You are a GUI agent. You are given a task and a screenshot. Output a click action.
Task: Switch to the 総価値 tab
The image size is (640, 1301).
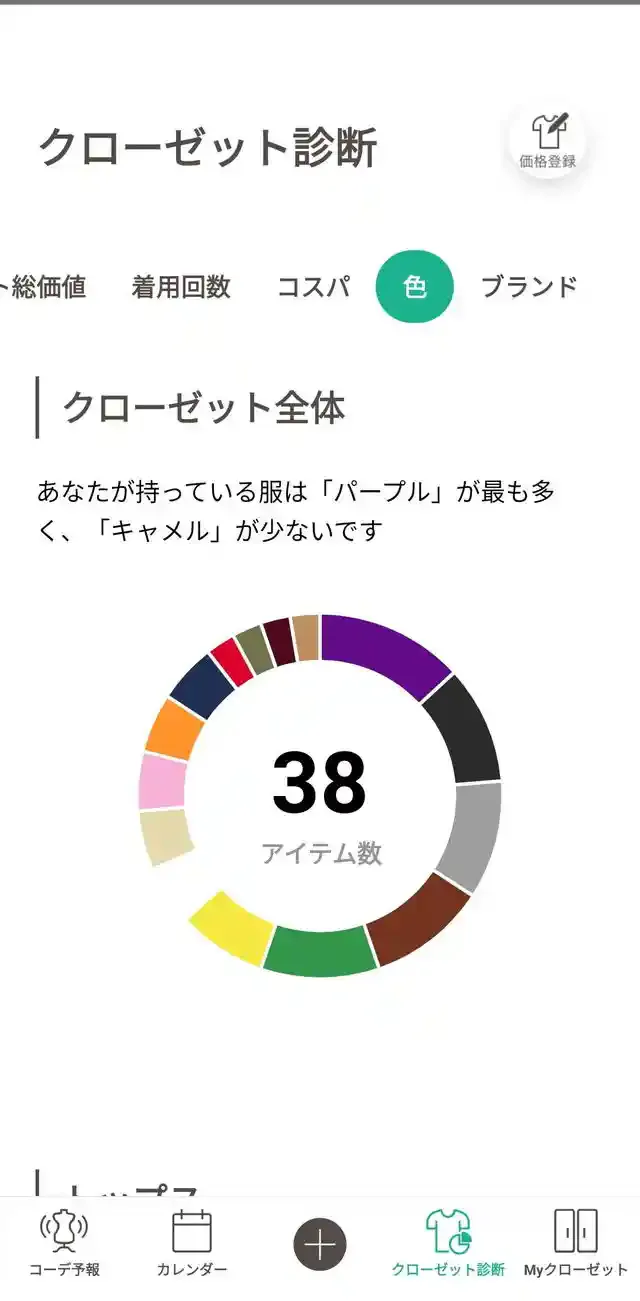click(x=47, y=288)
